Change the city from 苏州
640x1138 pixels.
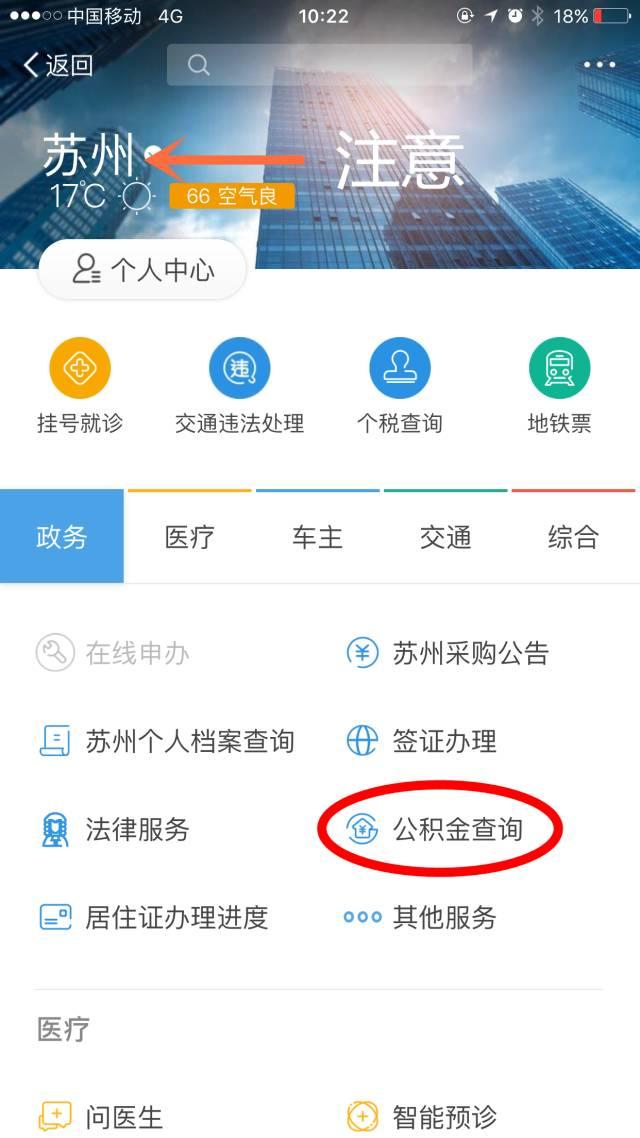tap(100, 157)
